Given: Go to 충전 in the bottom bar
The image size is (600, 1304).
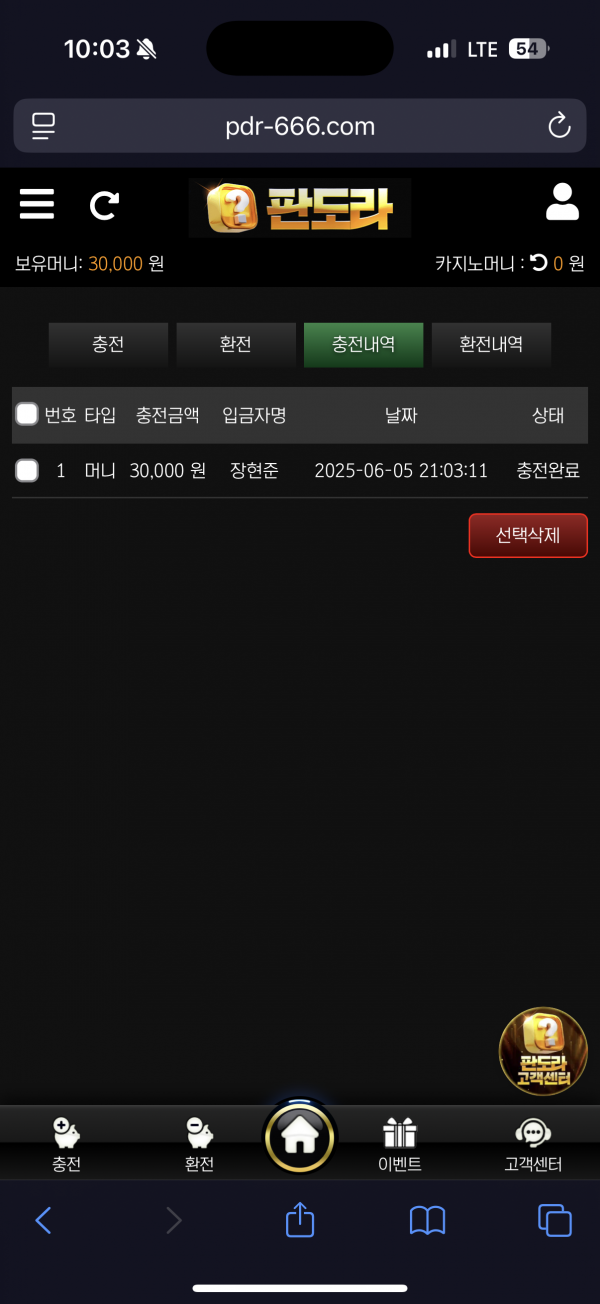Looking at the screenshot, I should coord(66,1145).
